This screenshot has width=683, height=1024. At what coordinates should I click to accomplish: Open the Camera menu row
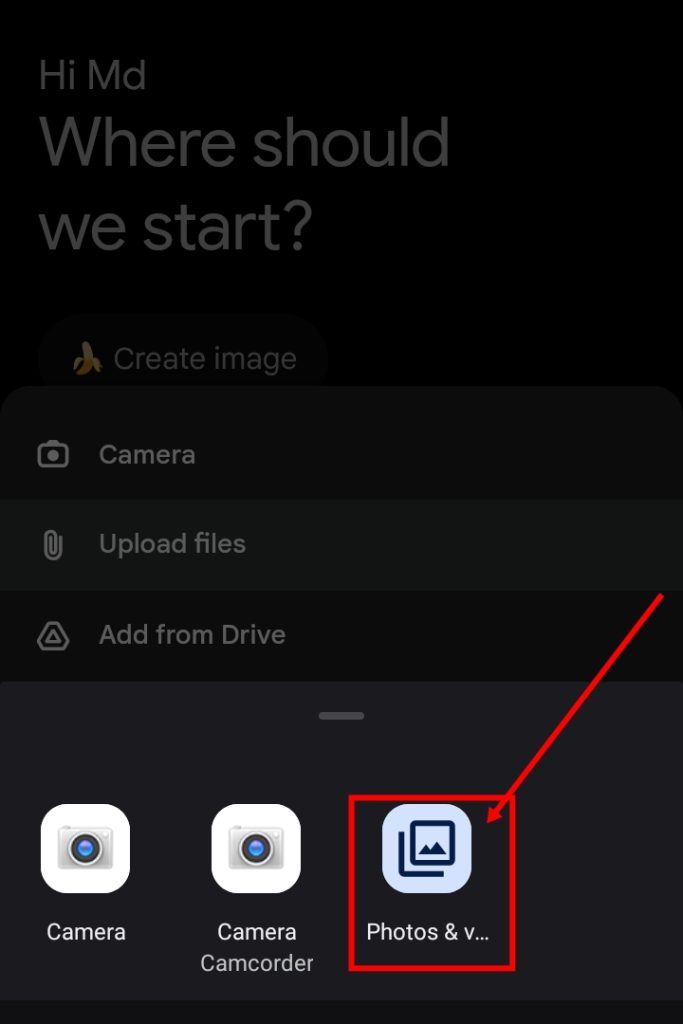click(x=147, y=455)
